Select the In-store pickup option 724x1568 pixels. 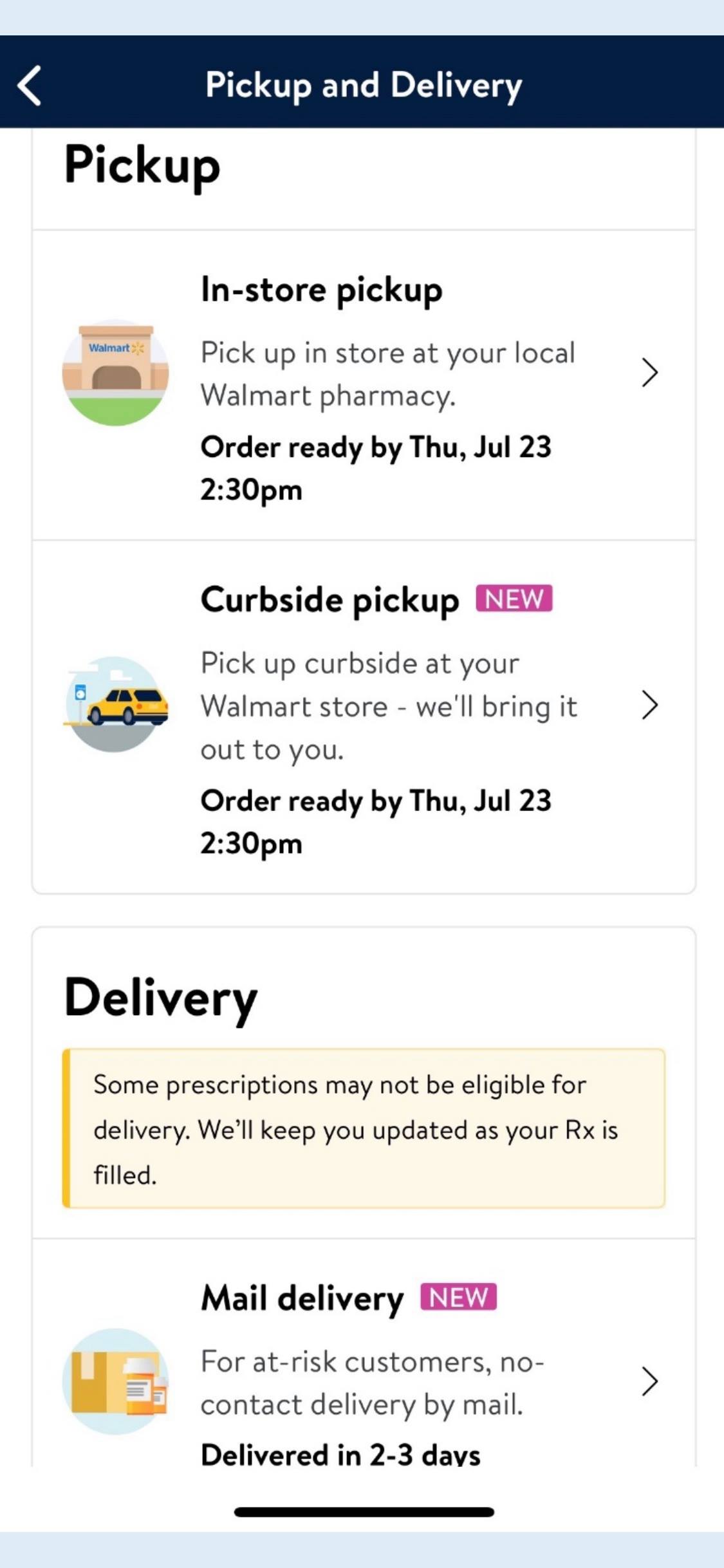pos(364,385)
